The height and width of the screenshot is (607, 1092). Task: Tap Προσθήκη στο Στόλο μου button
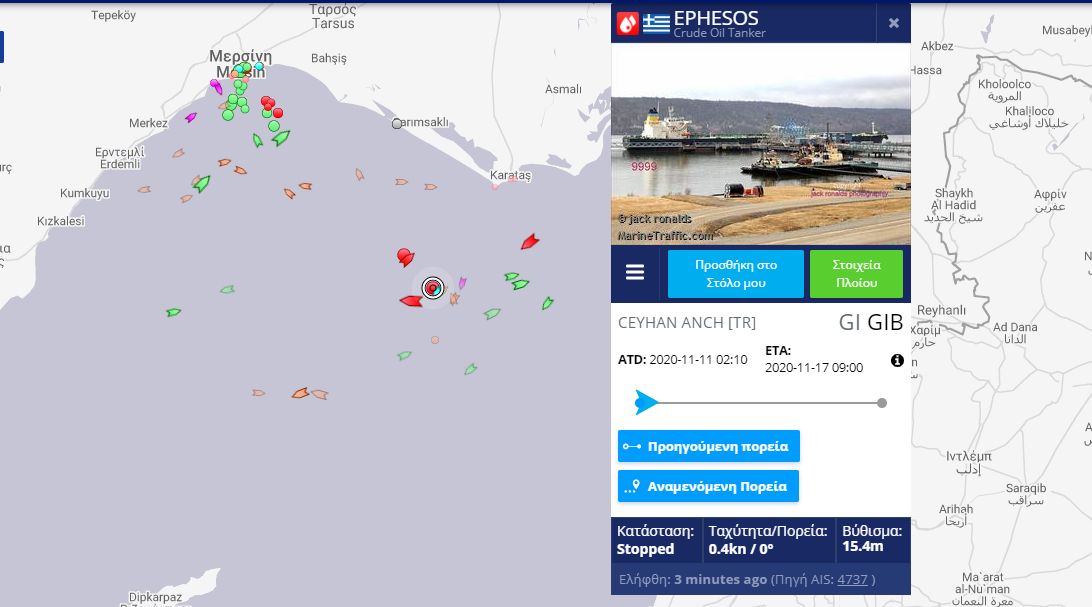pyautogui.click(x=735, y=274)
